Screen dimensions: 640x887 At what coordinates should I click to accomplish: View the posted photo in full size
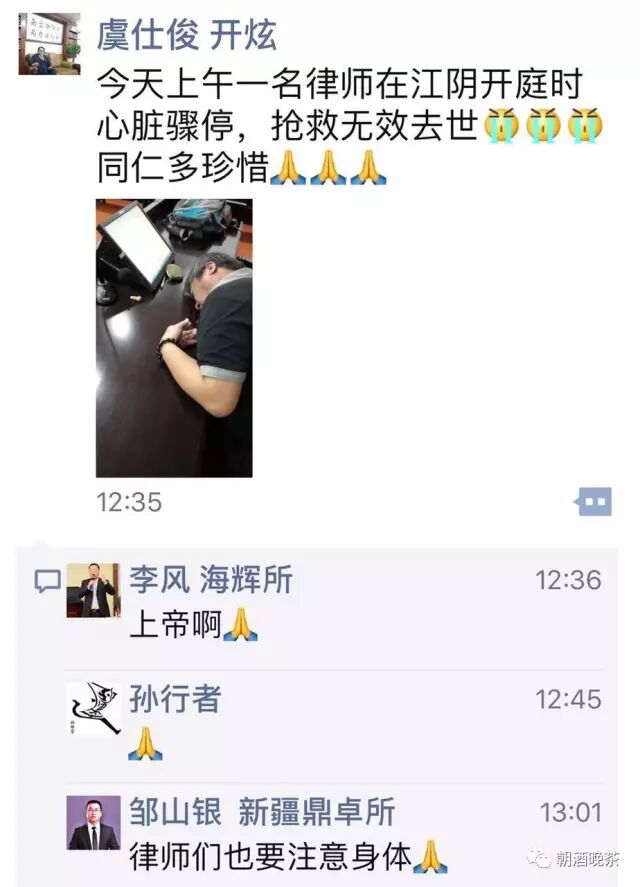click(x=174, y=338)
